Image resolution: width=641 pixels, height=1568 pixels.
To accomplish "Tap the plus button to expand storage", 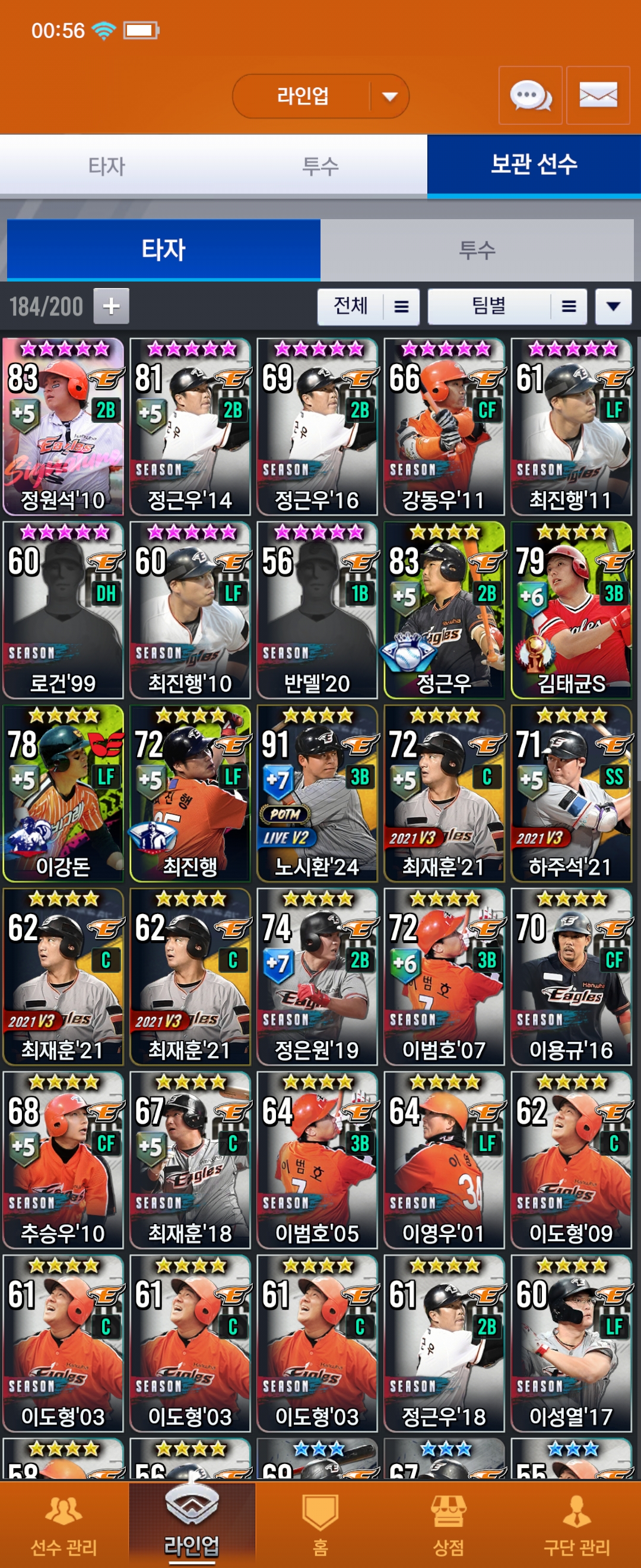I will coord(110,305).
